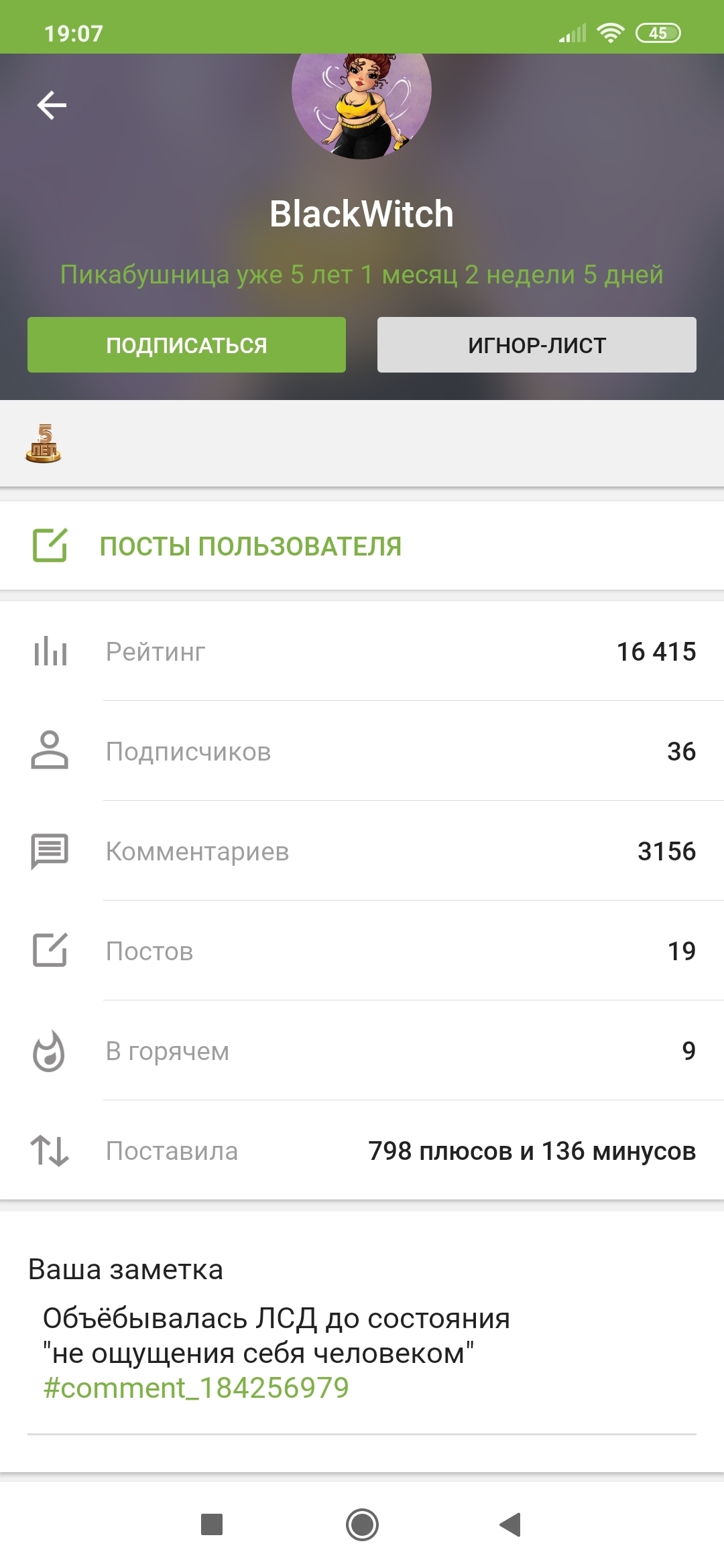Open recent apps with the square button
724x1568 pixels.
click(212, 1524)
